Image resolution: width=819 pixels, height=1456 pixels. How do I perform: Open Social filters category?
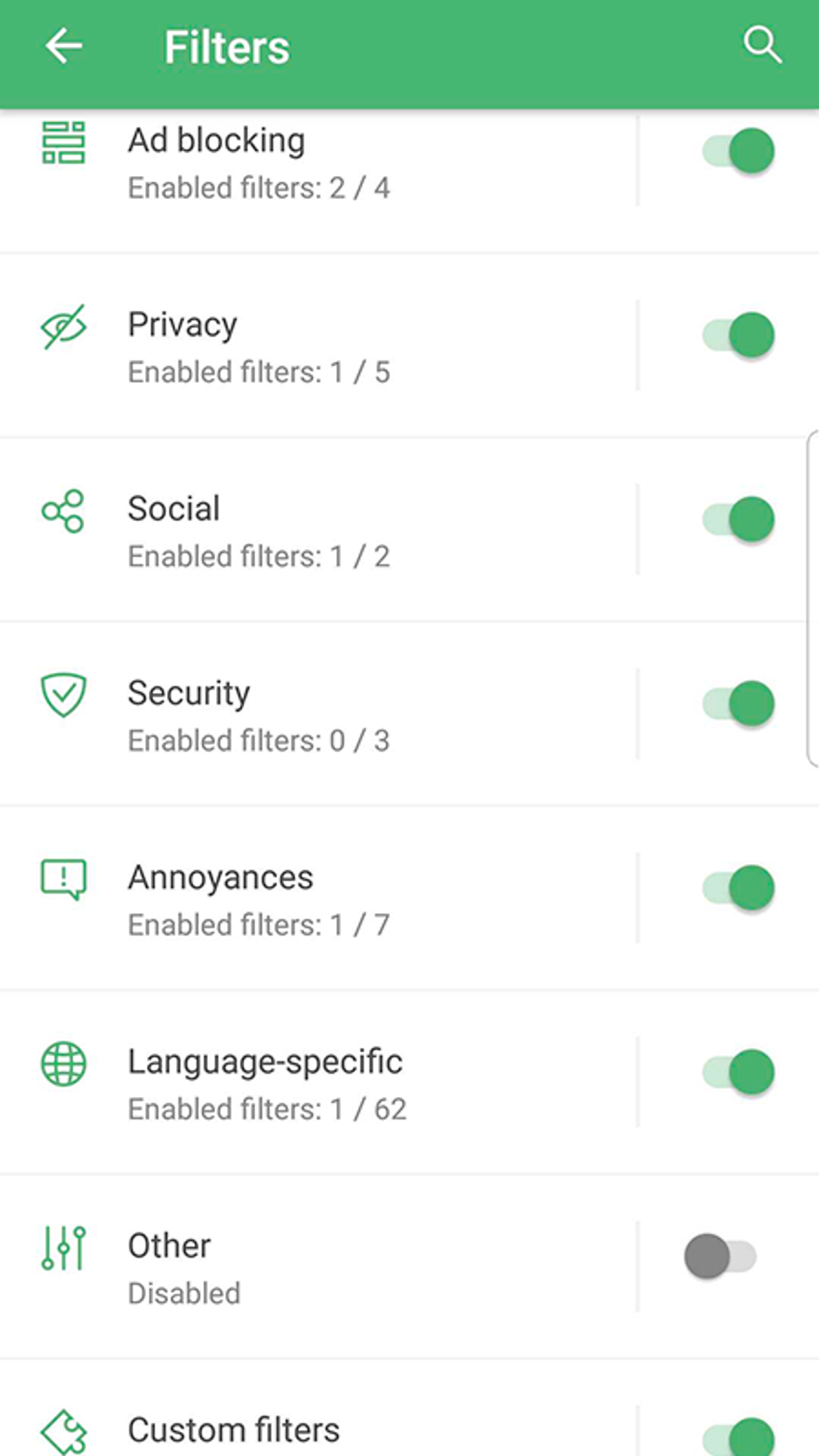tap(321, 531)
